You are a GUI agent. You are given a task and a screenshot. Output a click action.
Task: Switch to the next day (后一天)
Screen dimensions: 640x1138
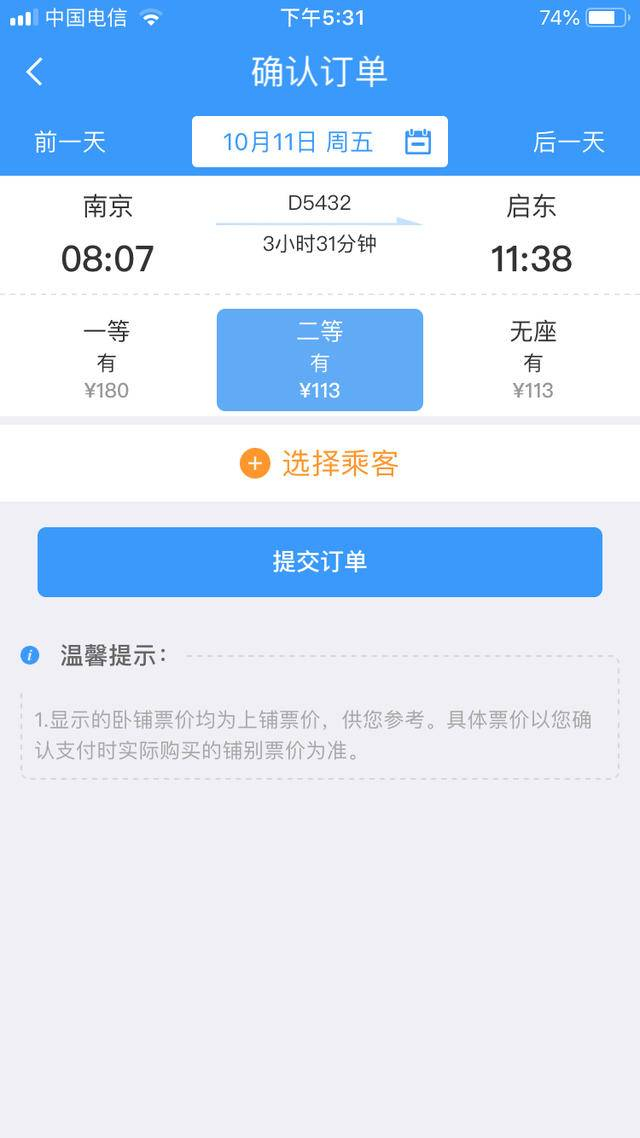(x=568, y=142)
